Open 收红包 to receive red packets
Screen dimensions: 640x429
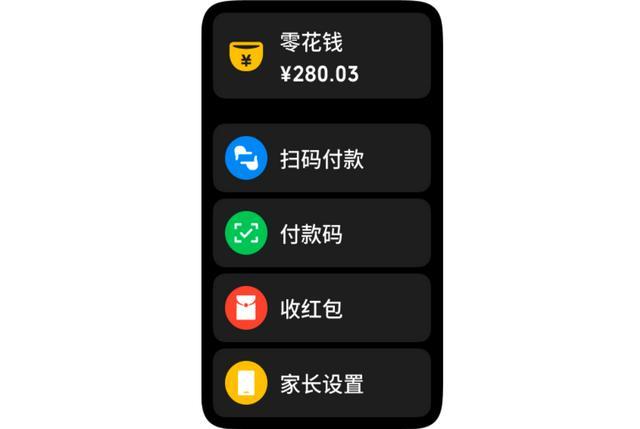tap(322, 308)
